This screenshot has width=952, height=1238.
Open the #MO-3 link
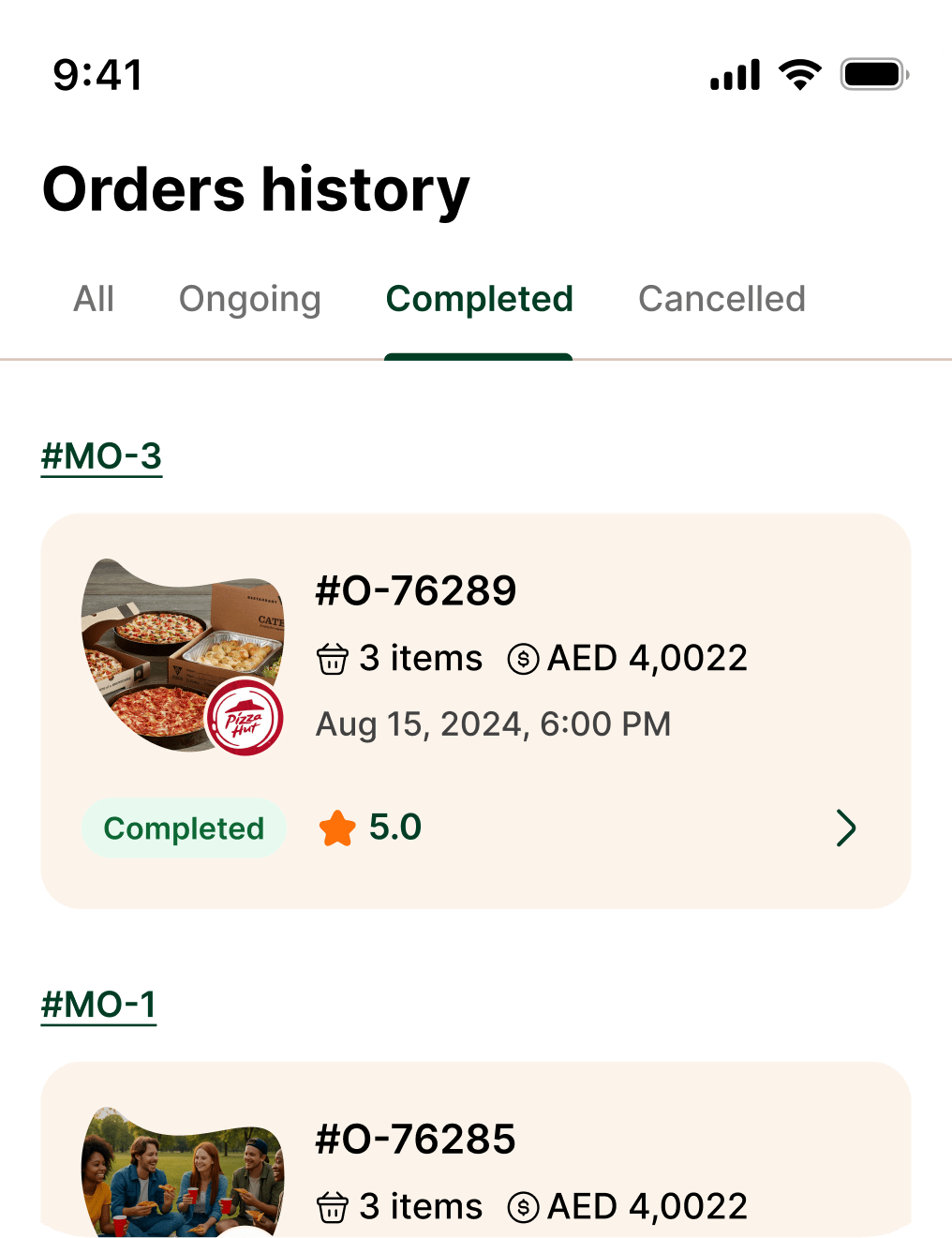pos(101,456)
